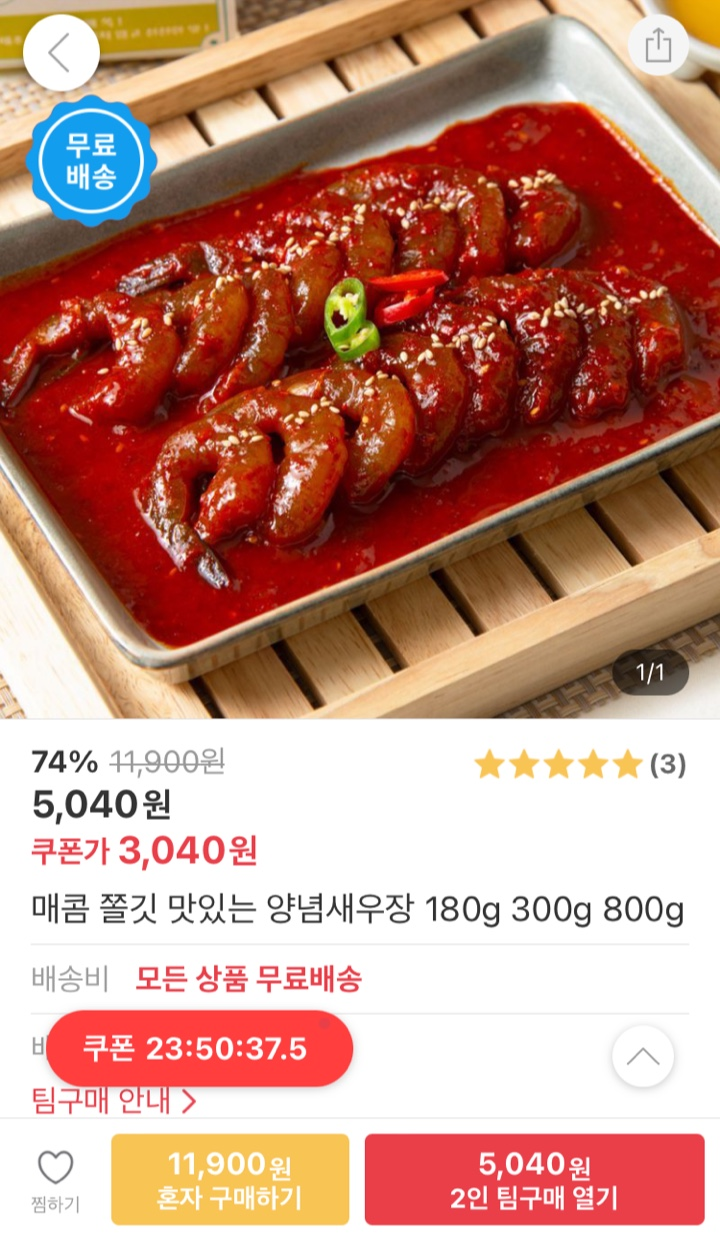720x1240 pixels.
Task: Go back using the top-left arrow
Action: point(61,53)
